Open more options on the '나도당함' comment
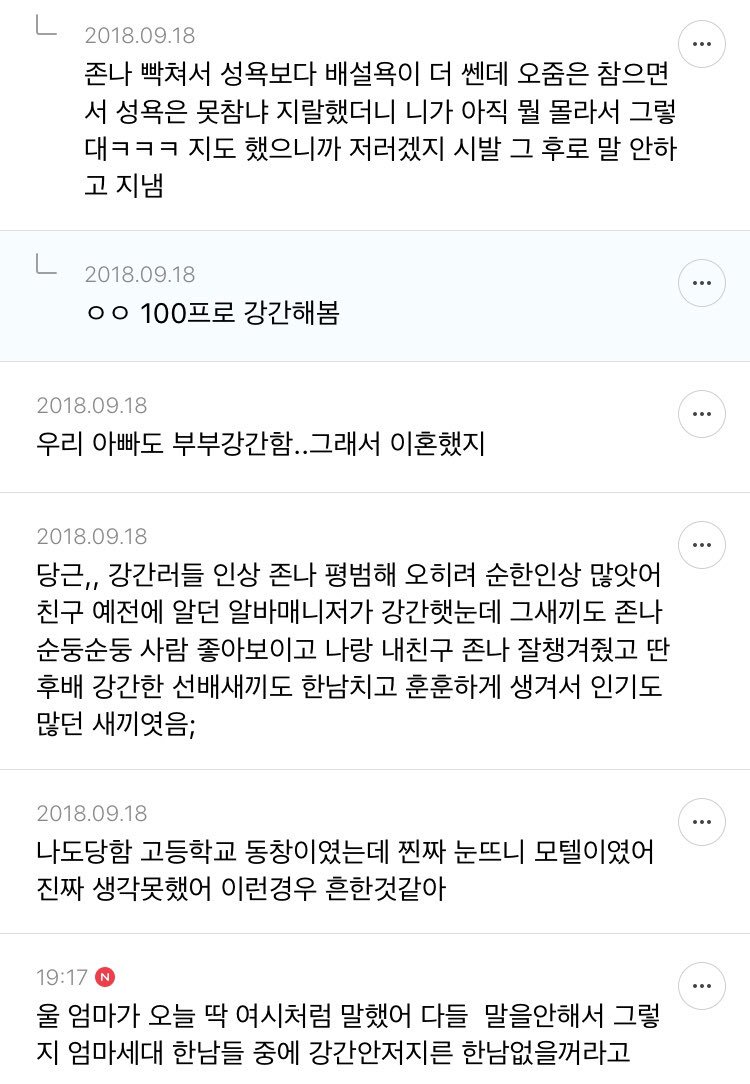 pos(702,822)
